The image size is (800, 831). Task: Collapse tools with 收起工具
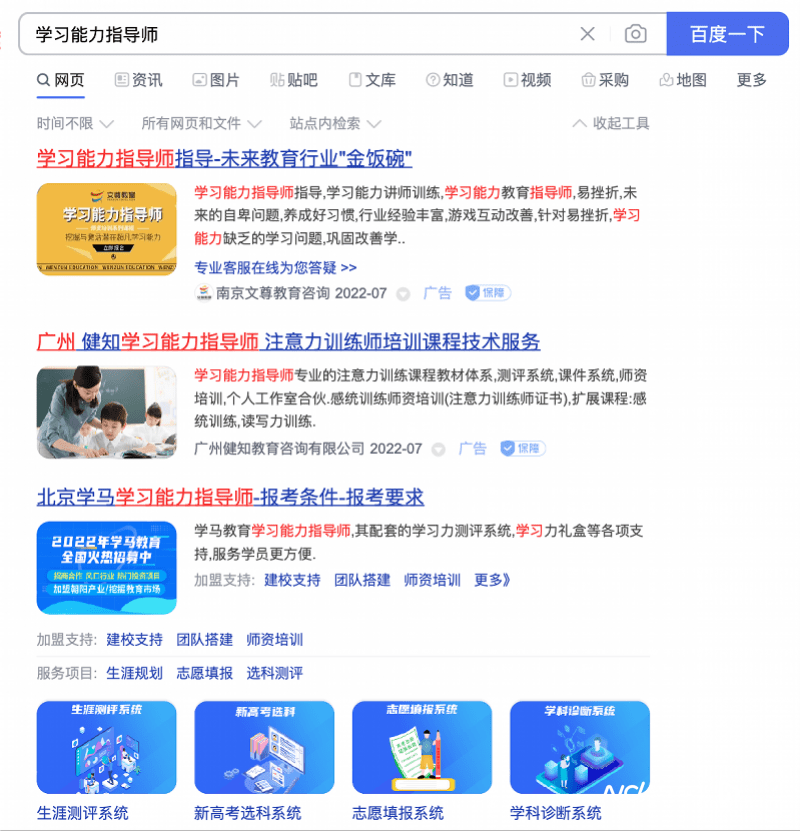(x=610, y=123)
